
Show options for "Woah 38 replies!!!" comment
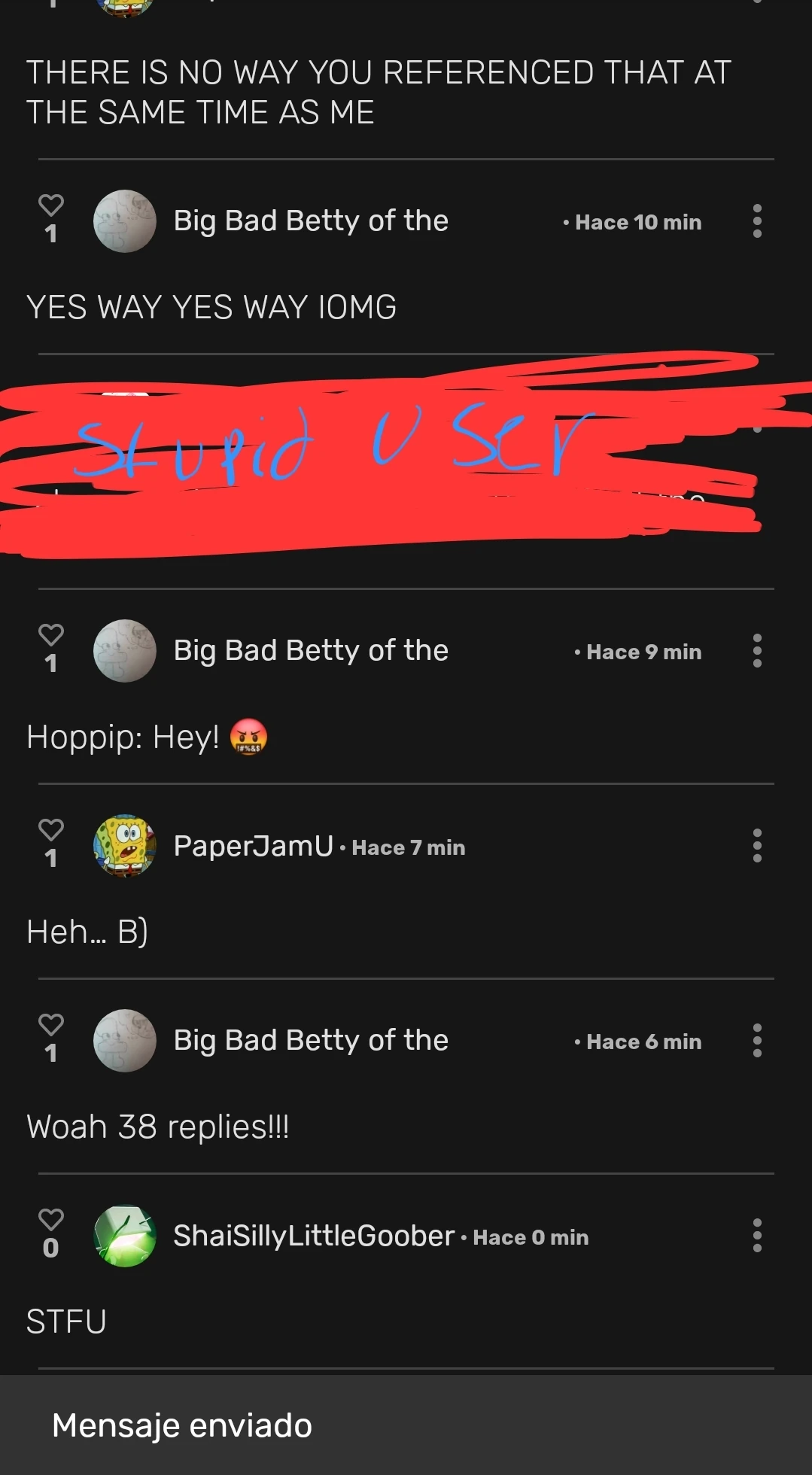(757, 1041)
